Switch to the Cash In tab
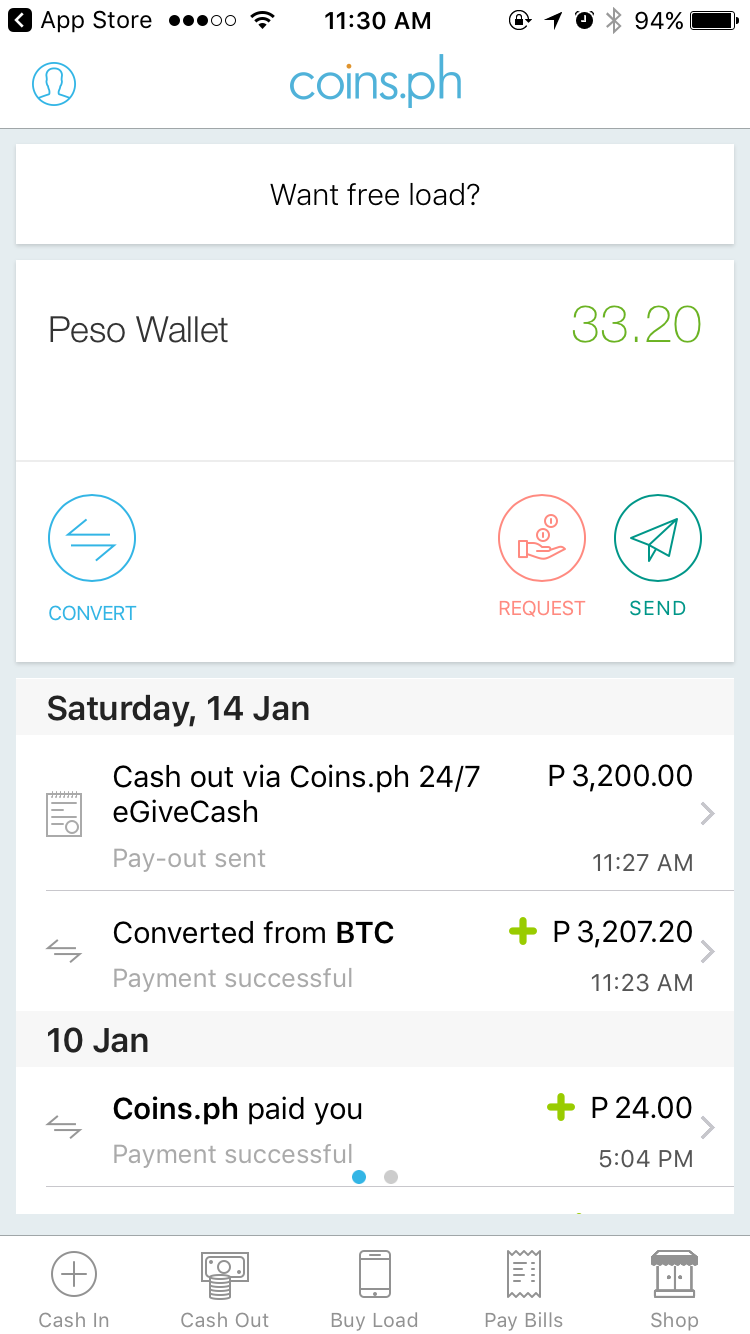This screenshot has width=750, height=1334. click(x=74, y=1289)
